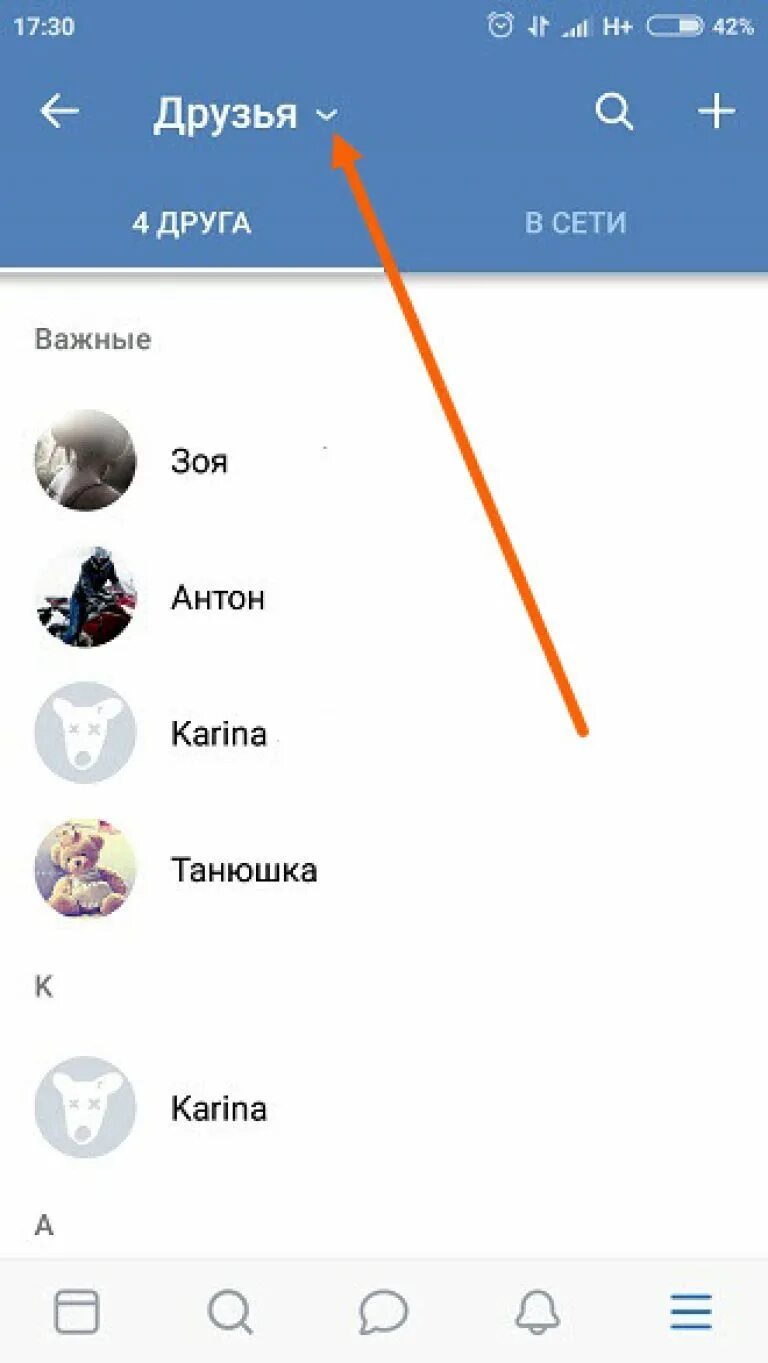768x1363 pixels.
Task: Open Karina under the K section
Action: coord(384,1108)
